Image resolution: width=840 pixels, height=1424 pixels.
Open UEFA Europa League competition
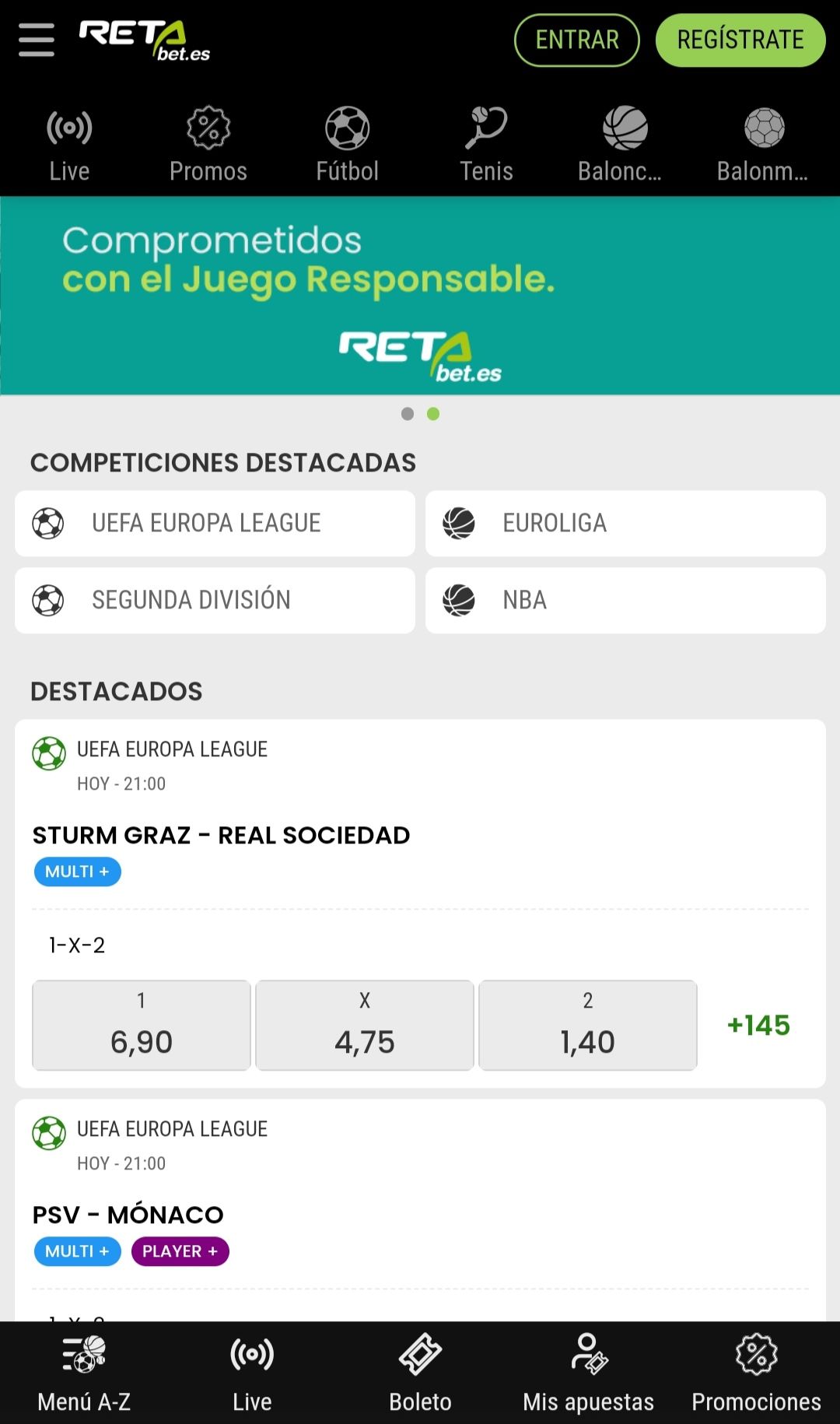pyautogui.click(x=215, y=523)
